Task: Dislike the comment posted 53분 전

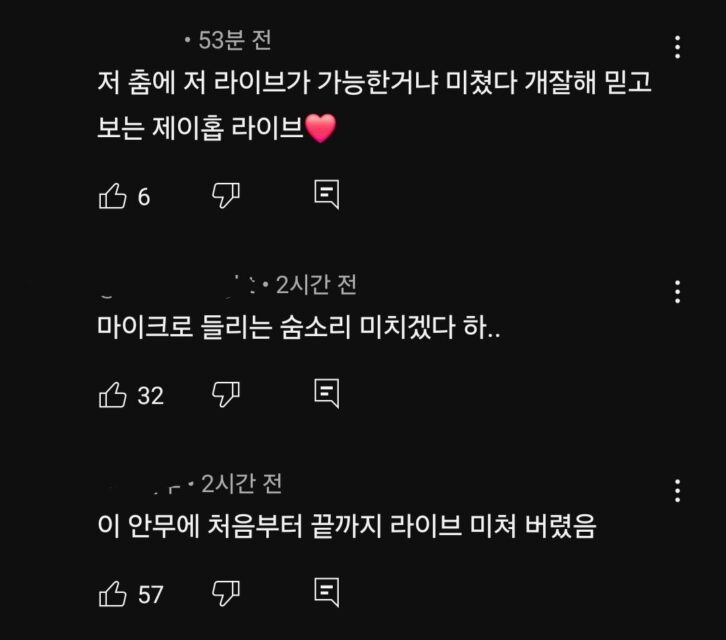Action: coord(227,195)
